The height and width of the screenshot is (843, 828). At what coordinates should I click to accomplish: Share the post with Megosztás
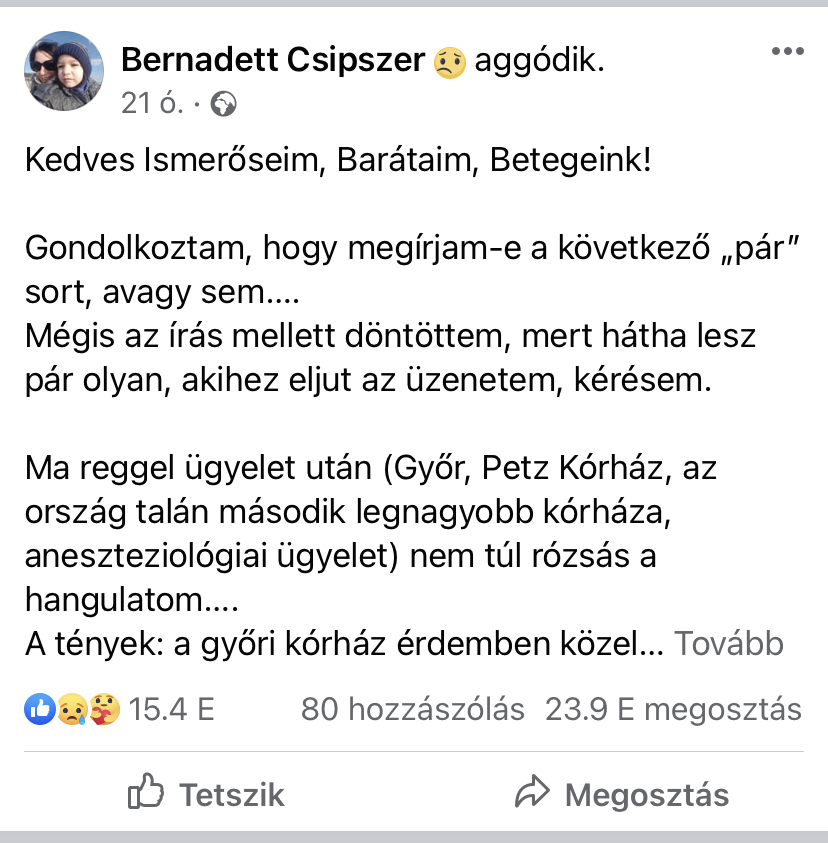621,794
